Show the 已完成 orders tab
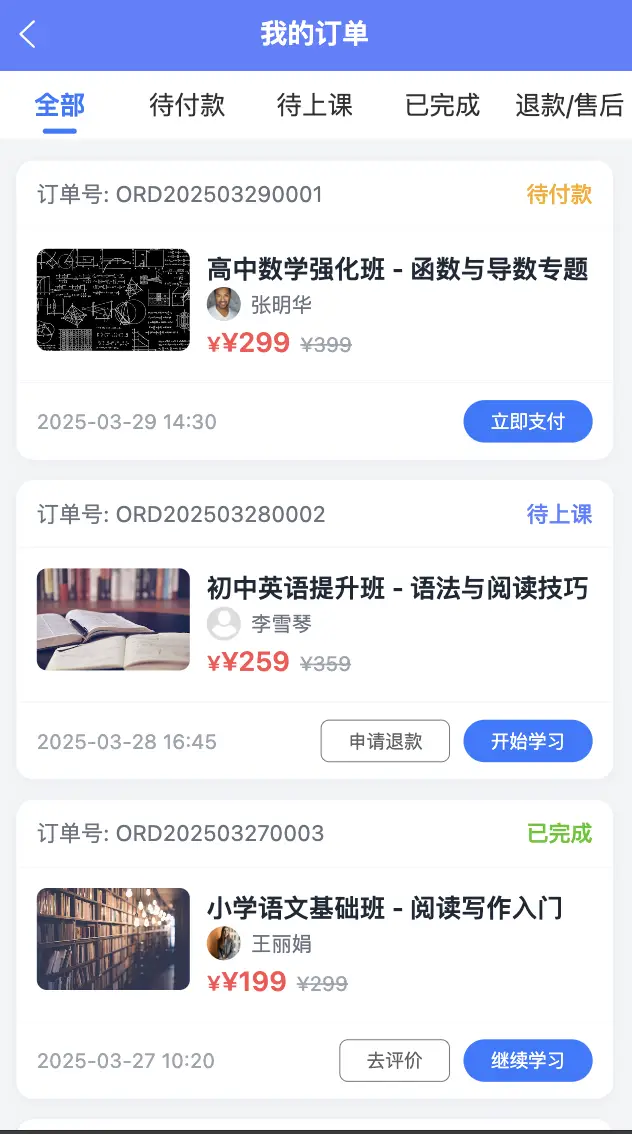 [x=442, y=105]
